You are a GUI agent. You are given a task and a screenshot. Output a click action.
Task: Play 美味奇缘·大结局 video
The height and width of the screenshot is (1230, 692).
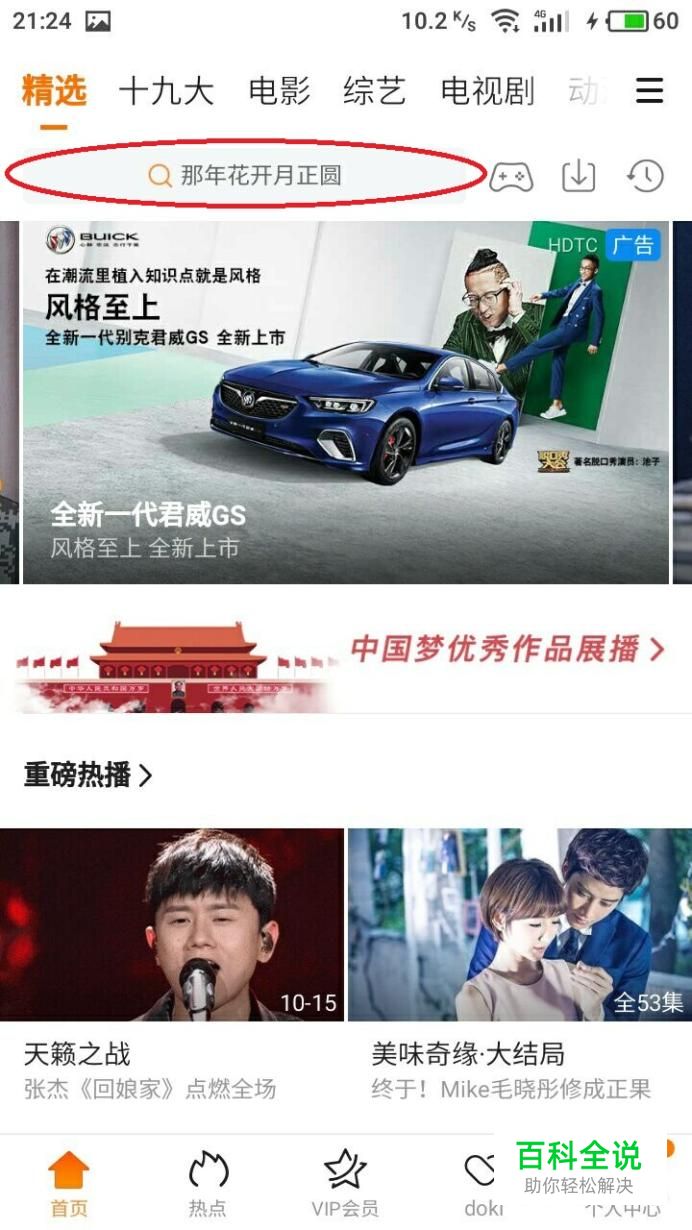519,925
